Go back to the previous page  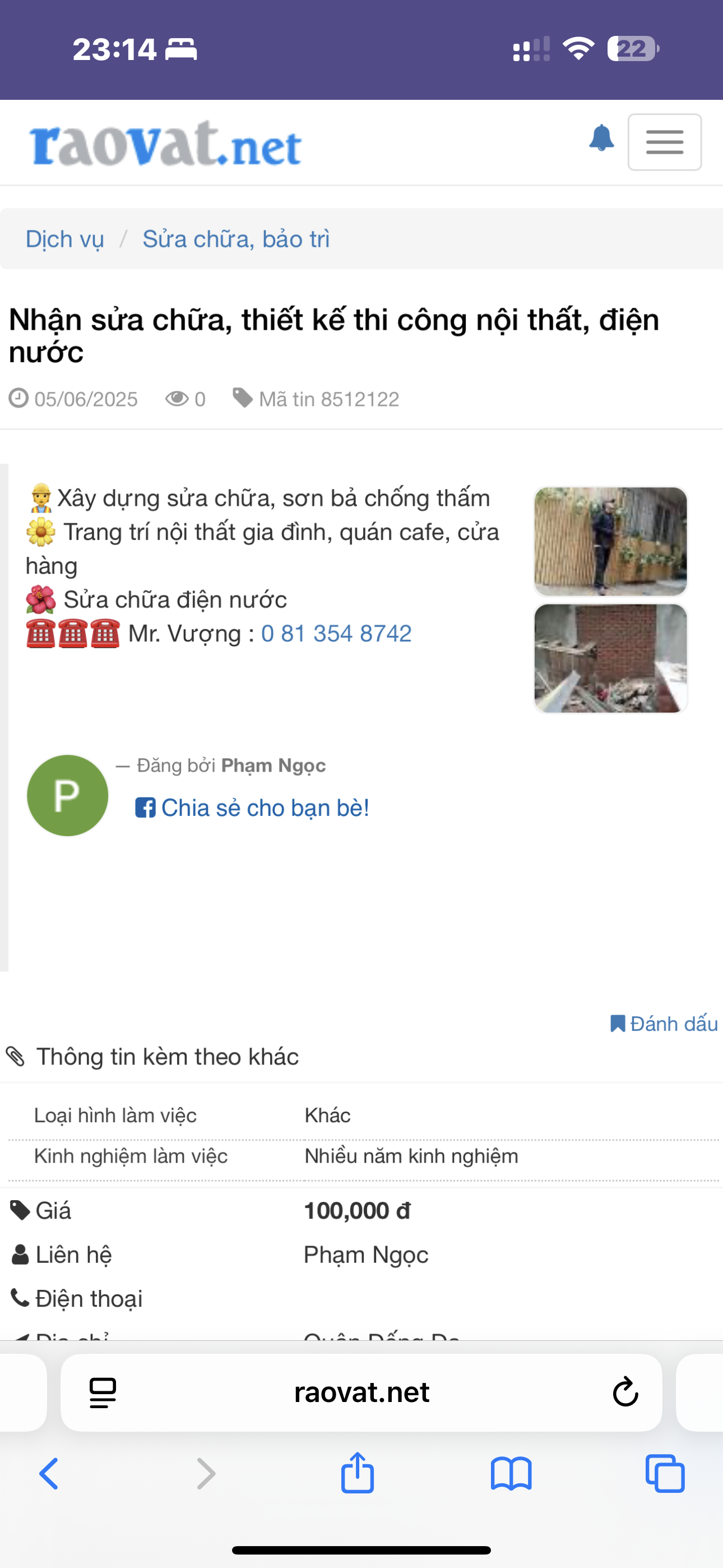coord(49,1474)
